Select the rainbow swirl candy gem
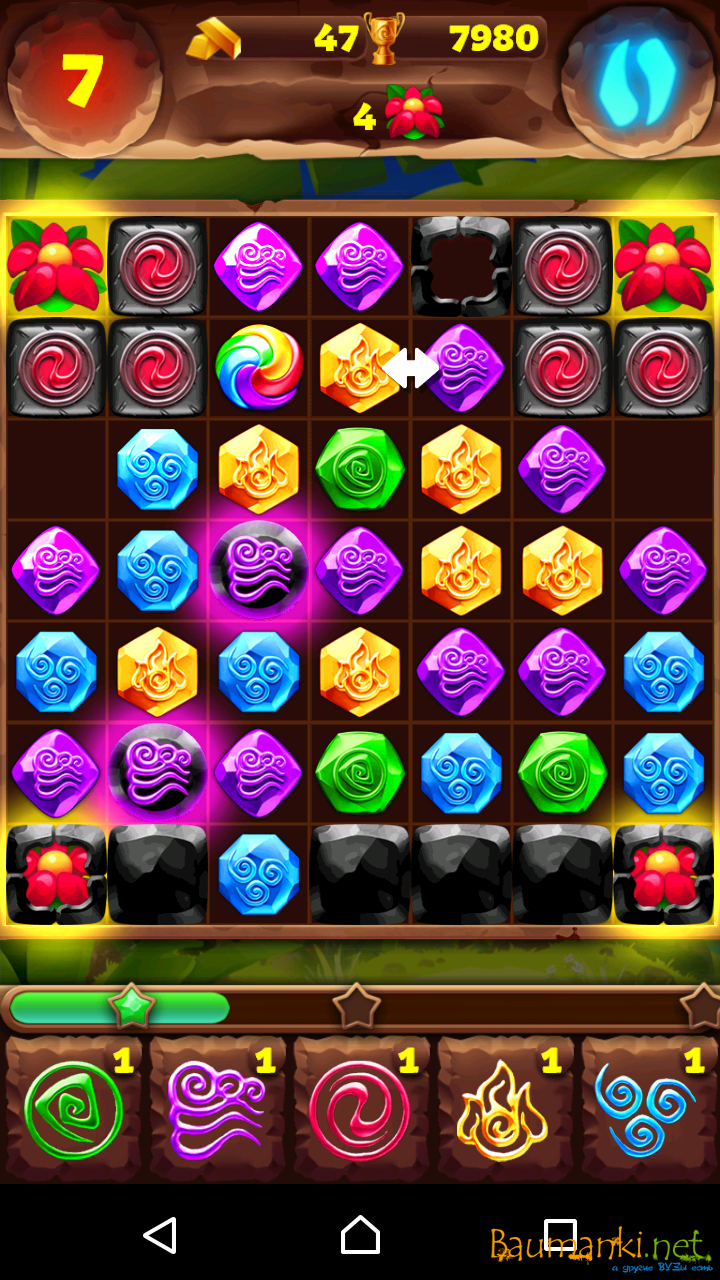The height and width of the screenshot is (1280, 720). (x=258, y=367)
